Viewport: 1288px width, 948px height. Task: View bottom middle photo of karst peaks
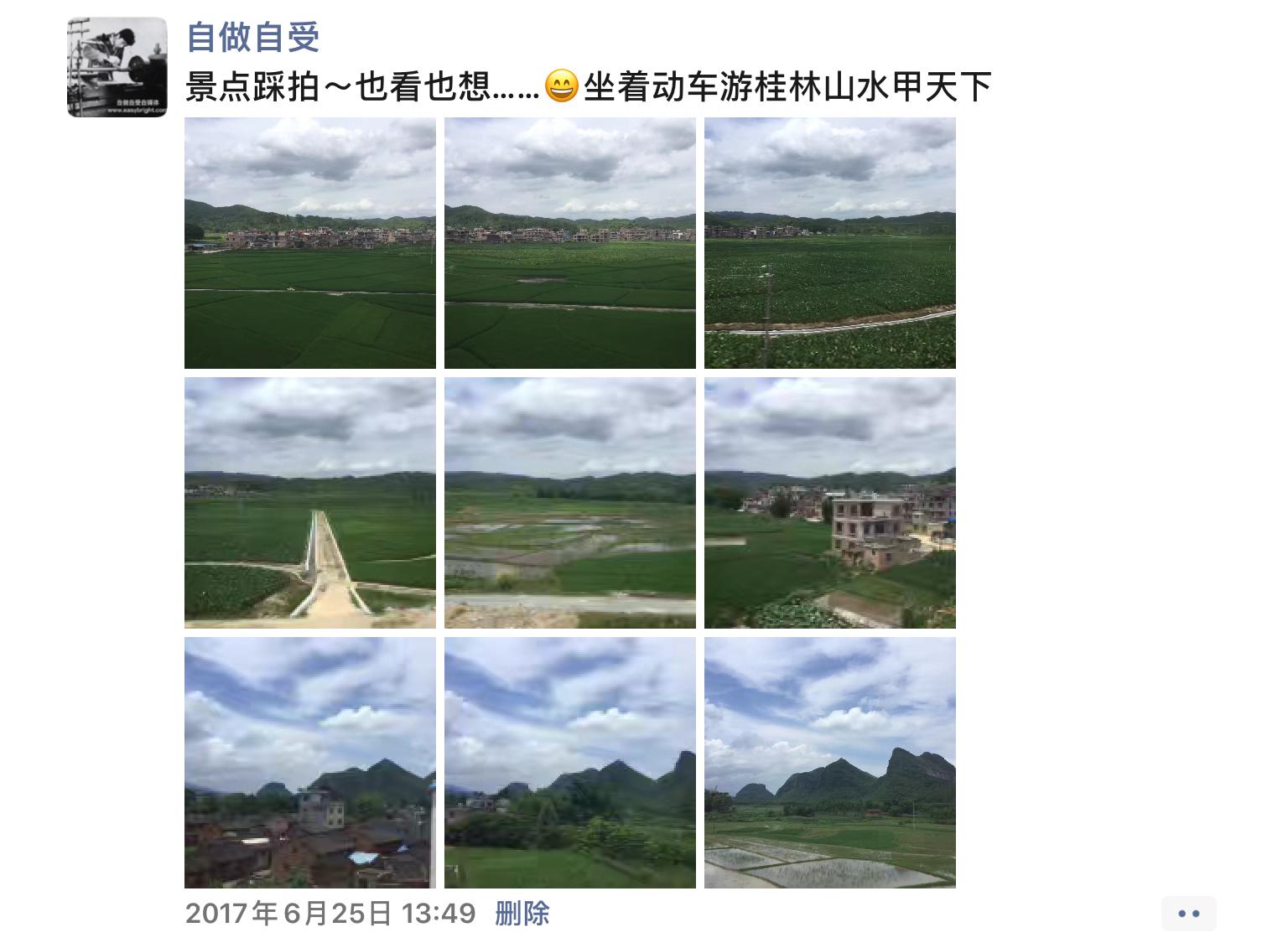click(x=570, y=763)
